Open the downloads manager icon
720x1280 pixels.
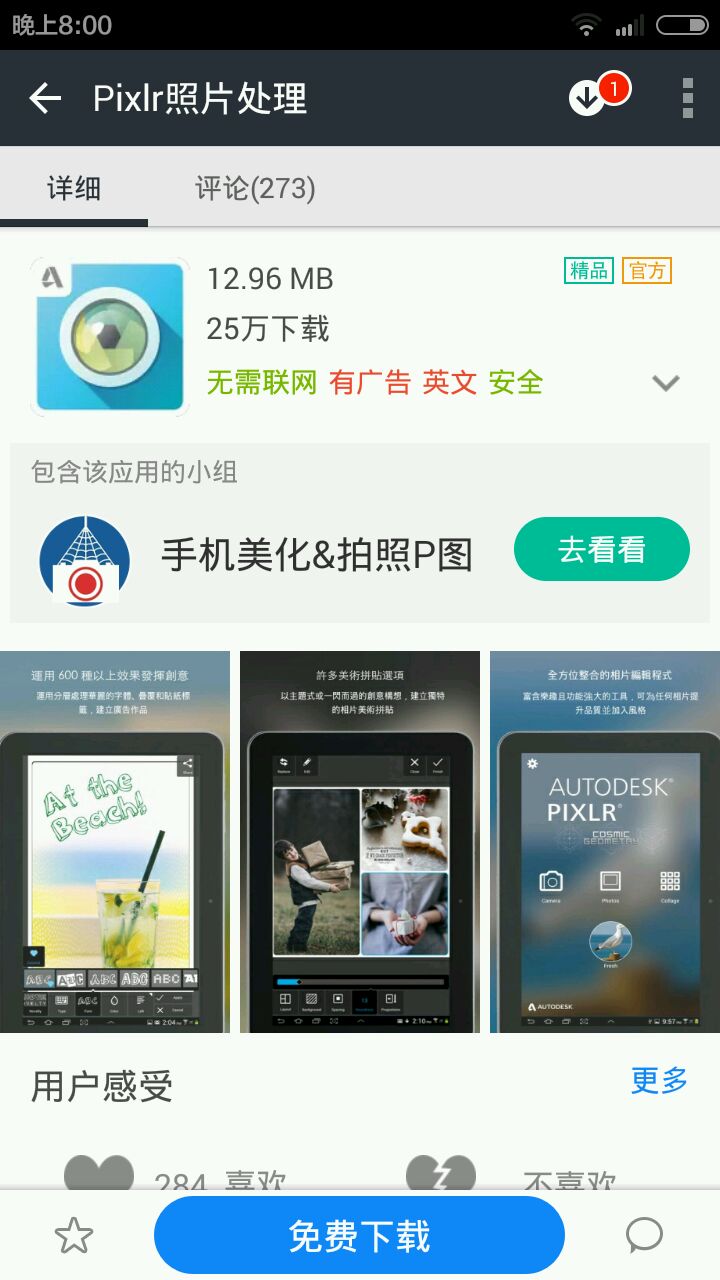click(x=588, y=98)
